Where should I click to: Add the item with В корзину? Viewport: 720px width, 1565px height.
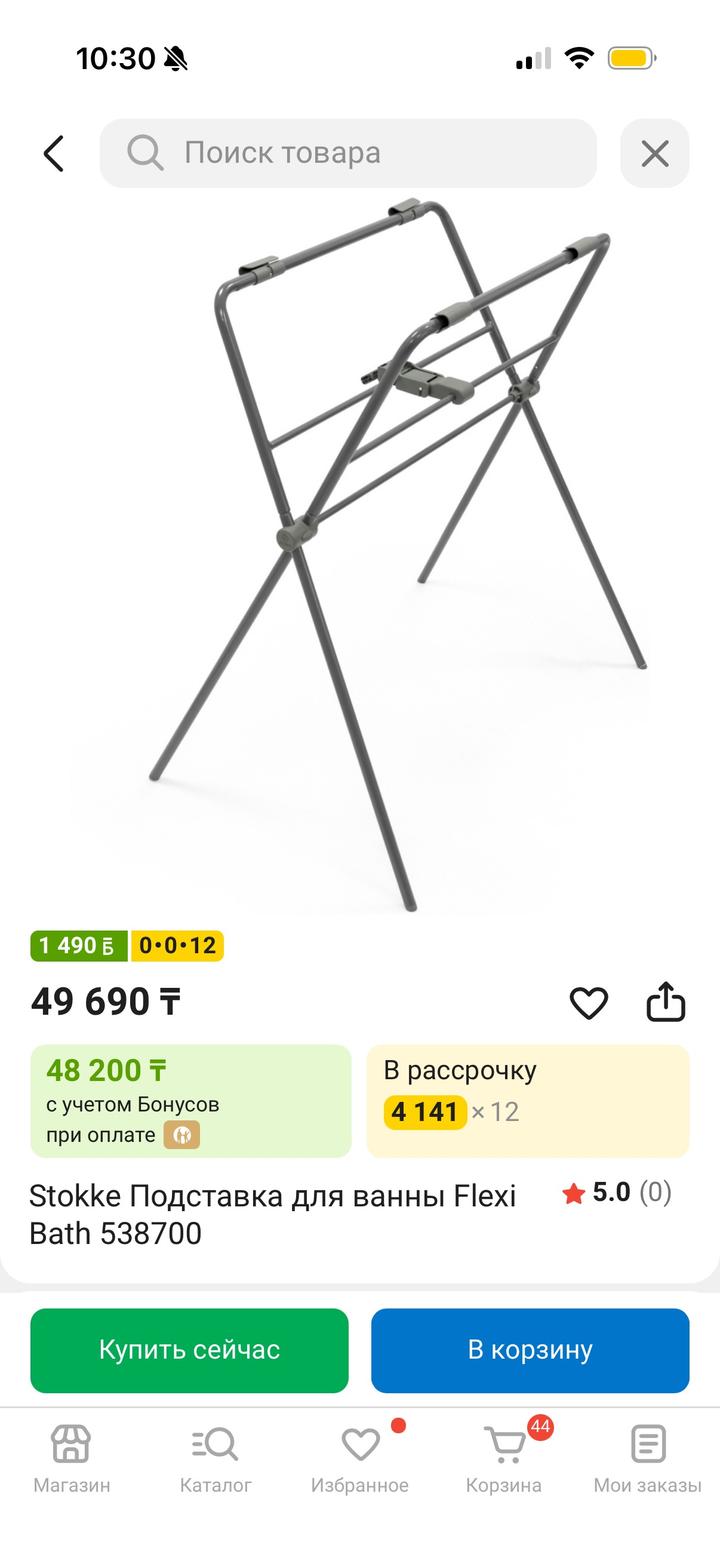coord(530,1350)
